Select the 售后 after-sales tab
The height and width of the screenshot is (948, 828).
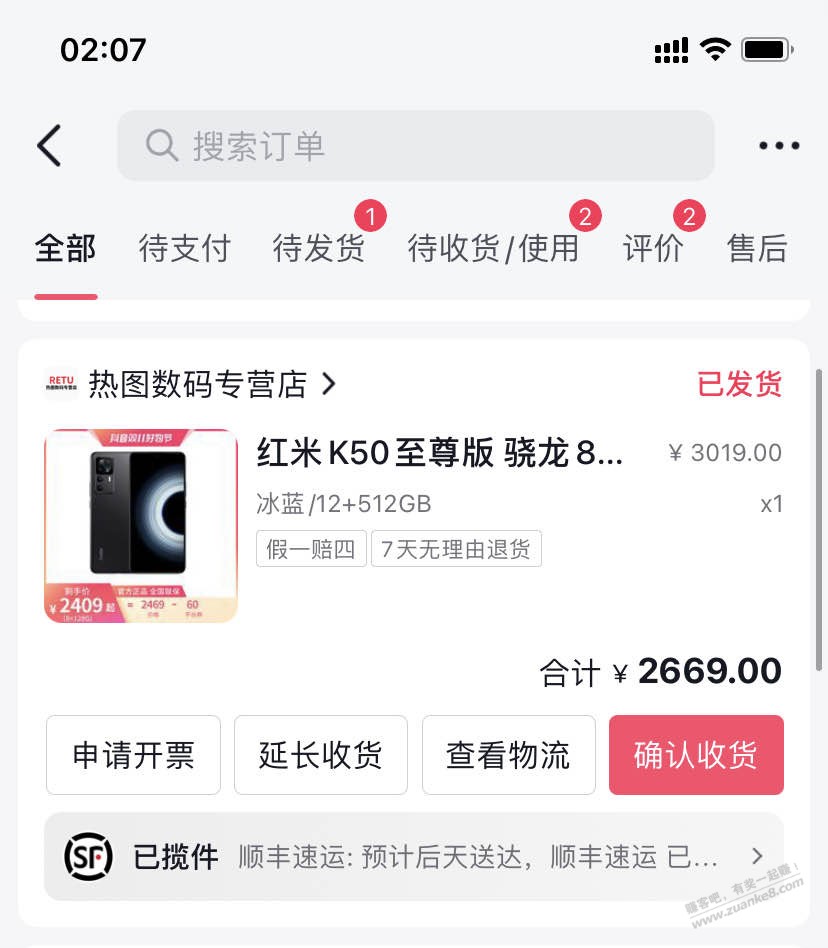pos(757,250)
